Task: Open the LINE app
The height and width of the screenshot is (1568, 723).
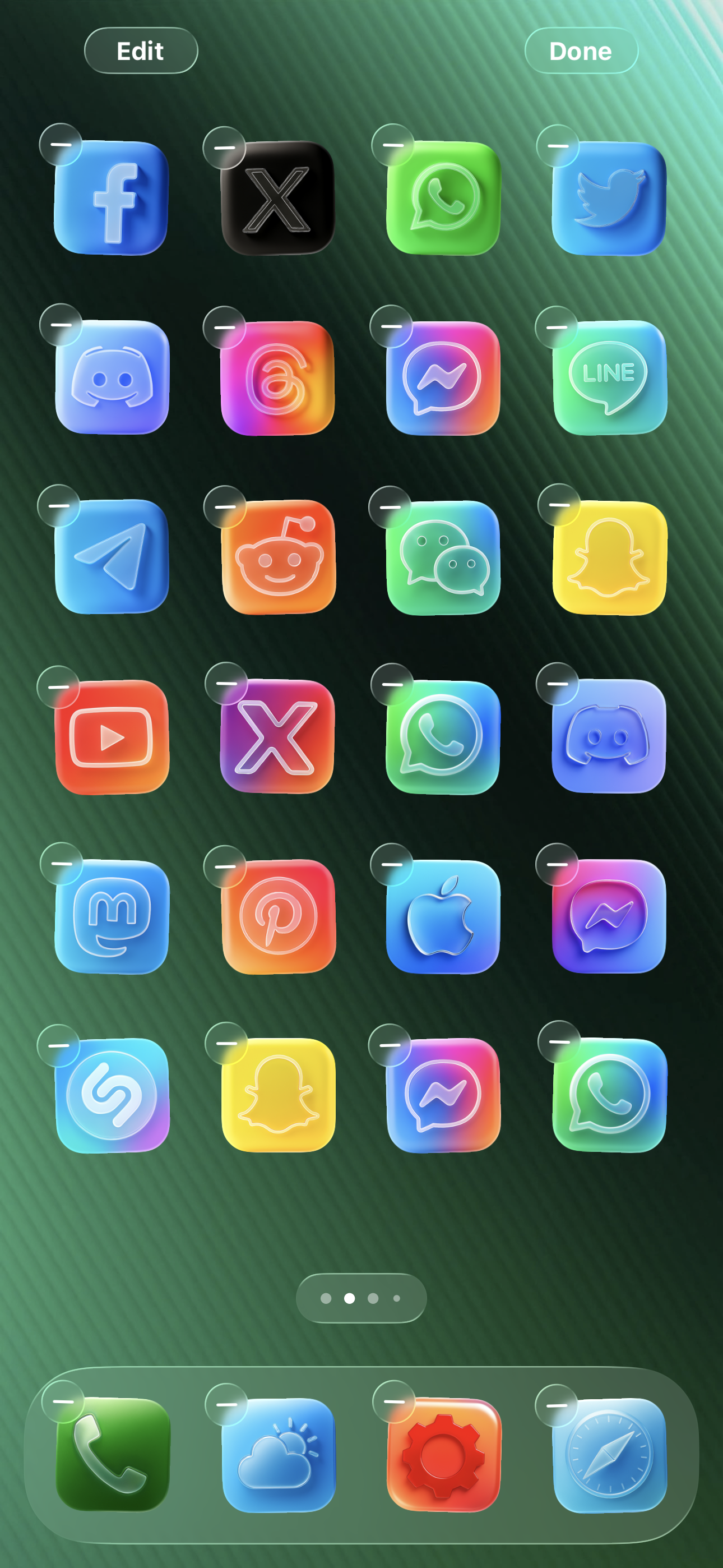Action: pyautogui.click(x=609, y=377)
